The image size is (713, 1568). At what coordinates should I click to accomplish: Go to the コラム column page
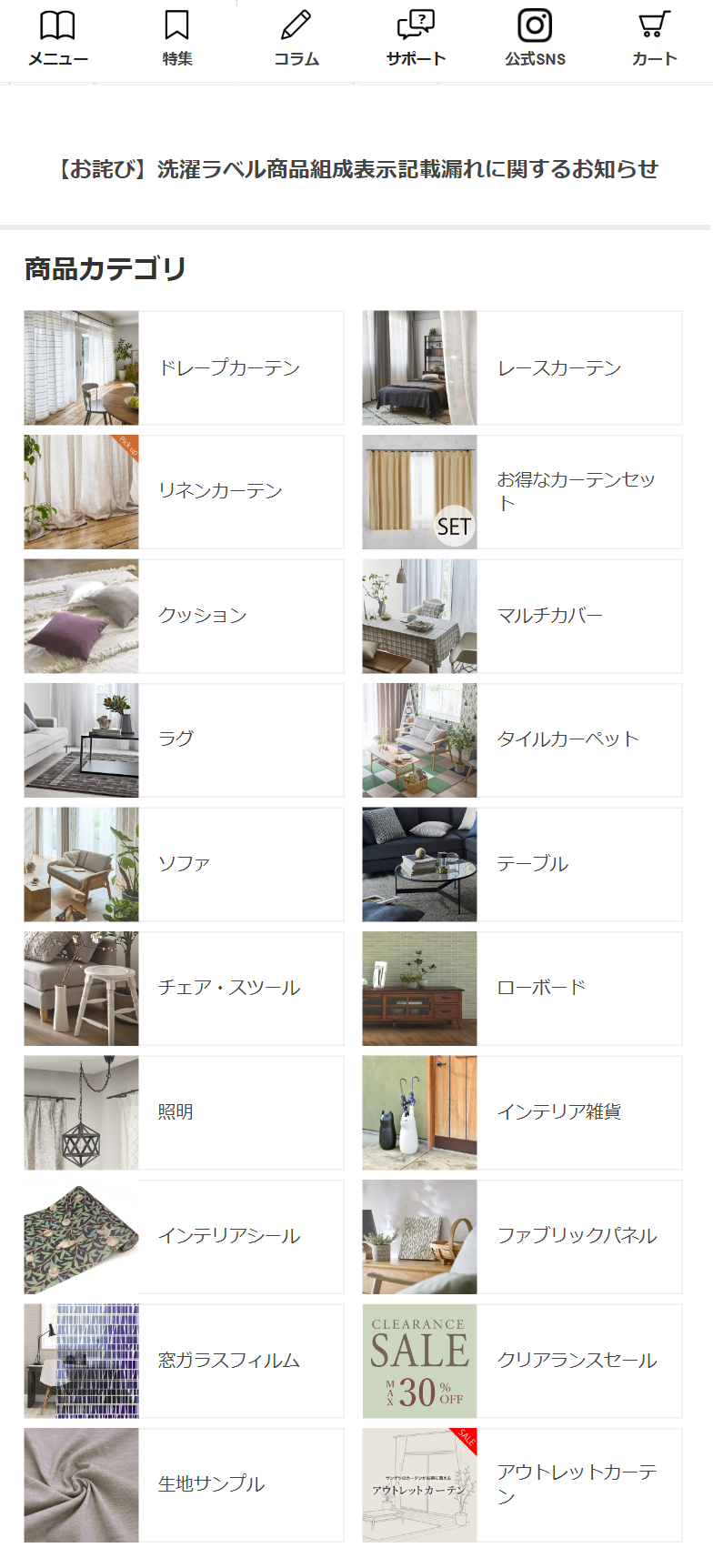pos(296,39)
